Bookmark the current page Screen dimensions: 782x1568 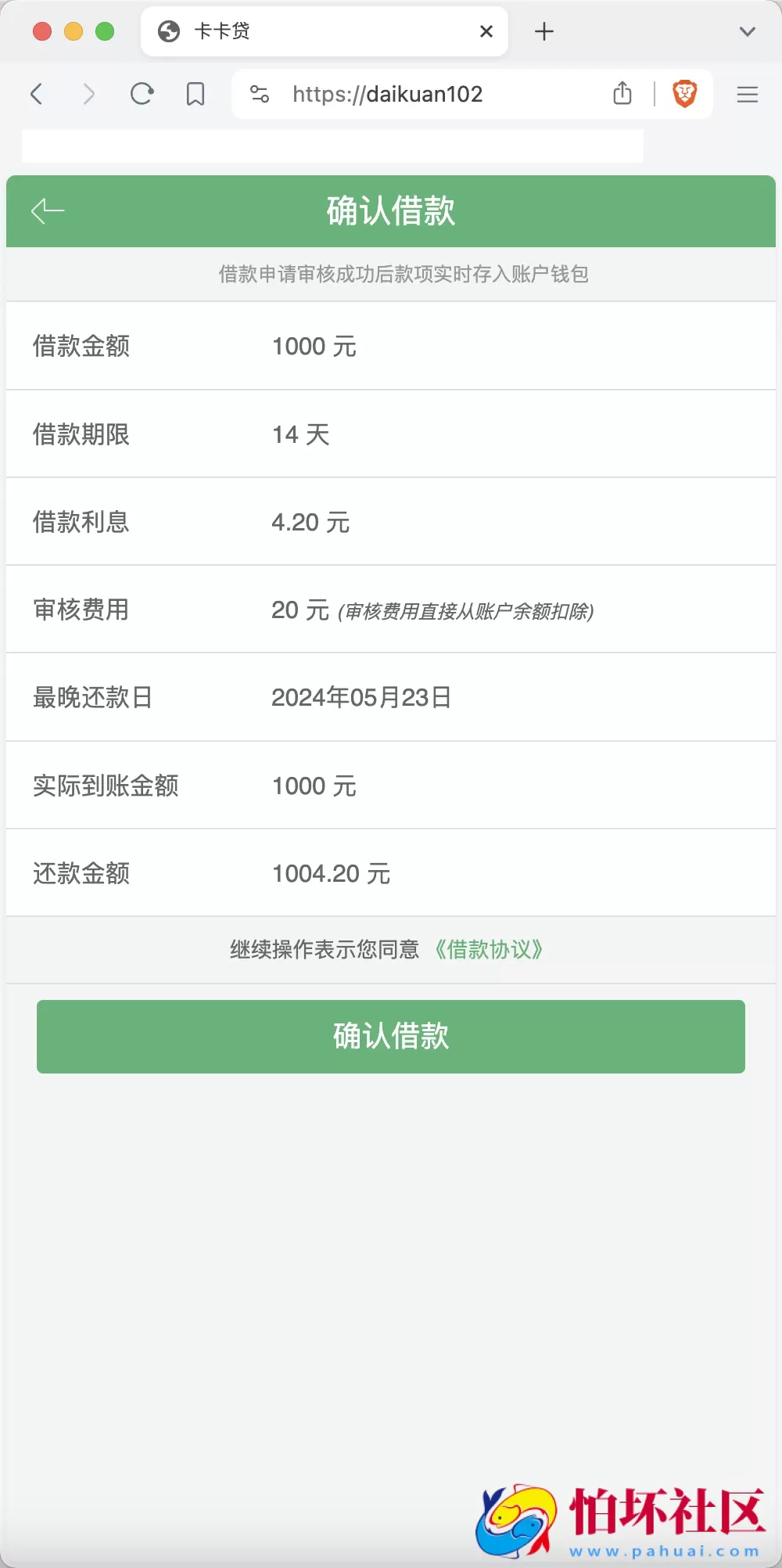click(x=195, y=93)
